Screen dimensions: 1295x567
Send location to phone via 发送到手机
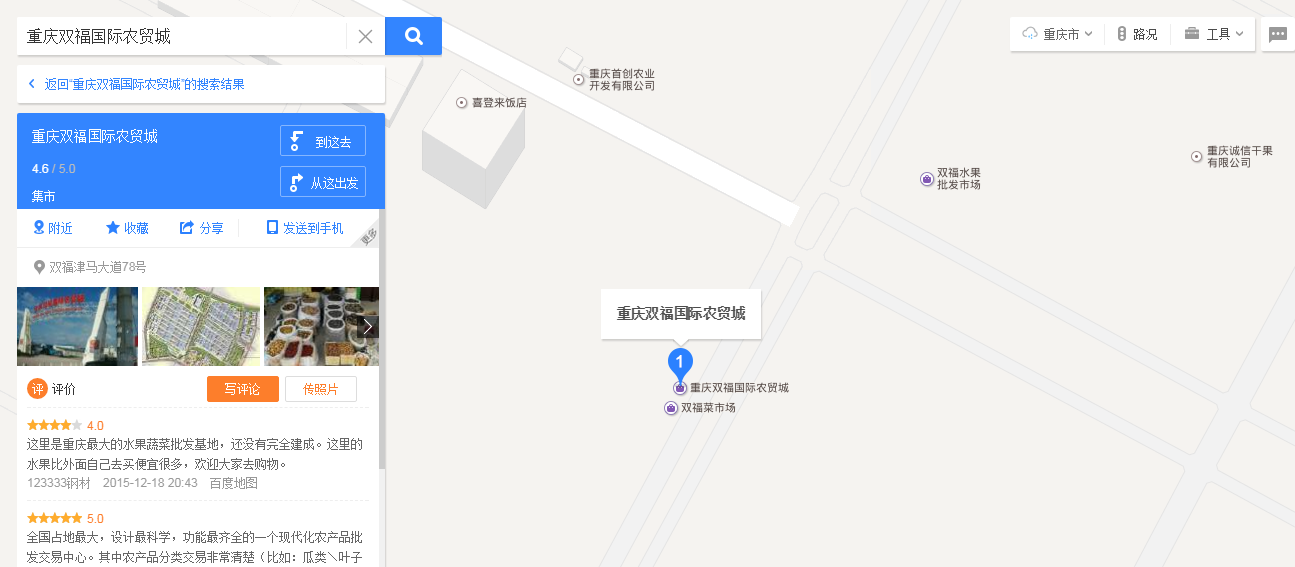point(305,228)
